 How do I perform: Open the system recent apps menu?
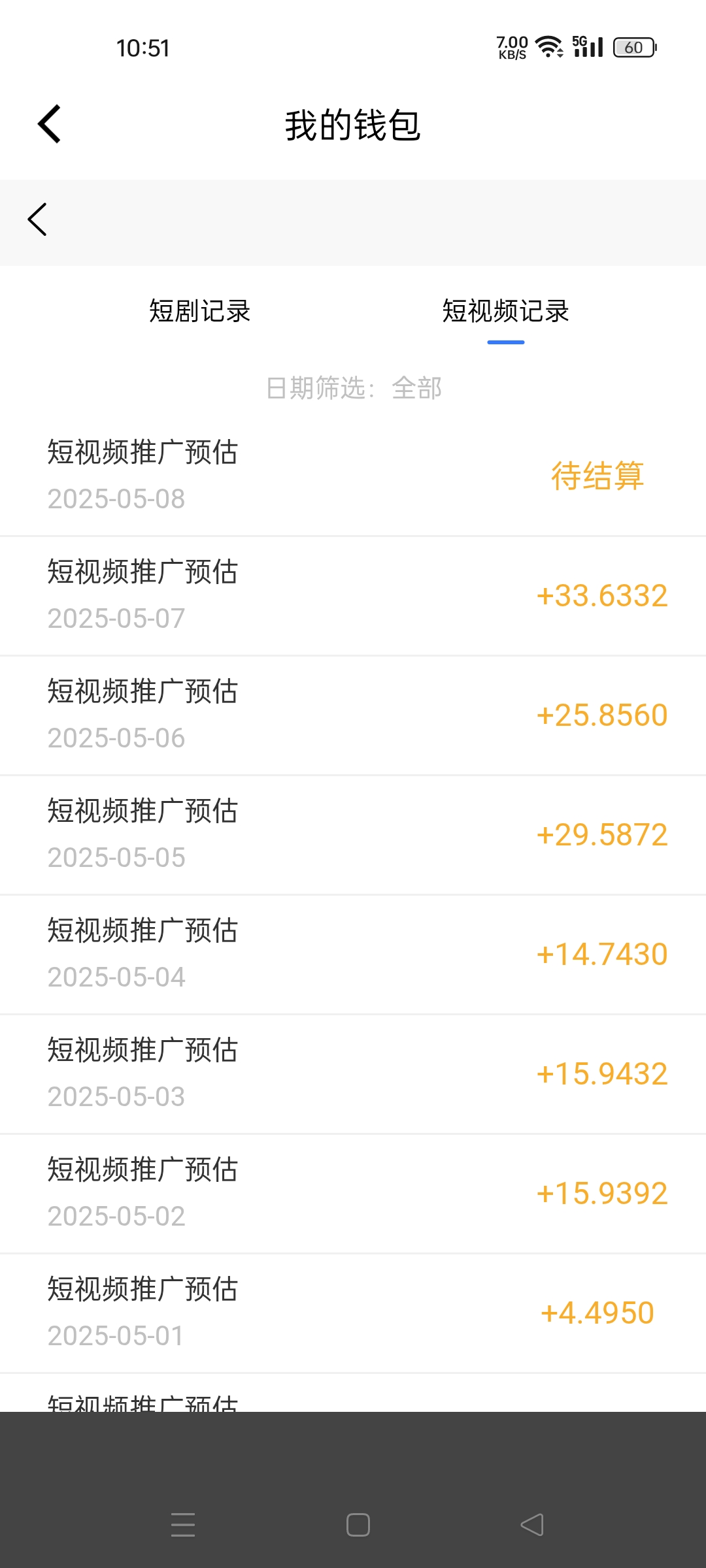183,1525
